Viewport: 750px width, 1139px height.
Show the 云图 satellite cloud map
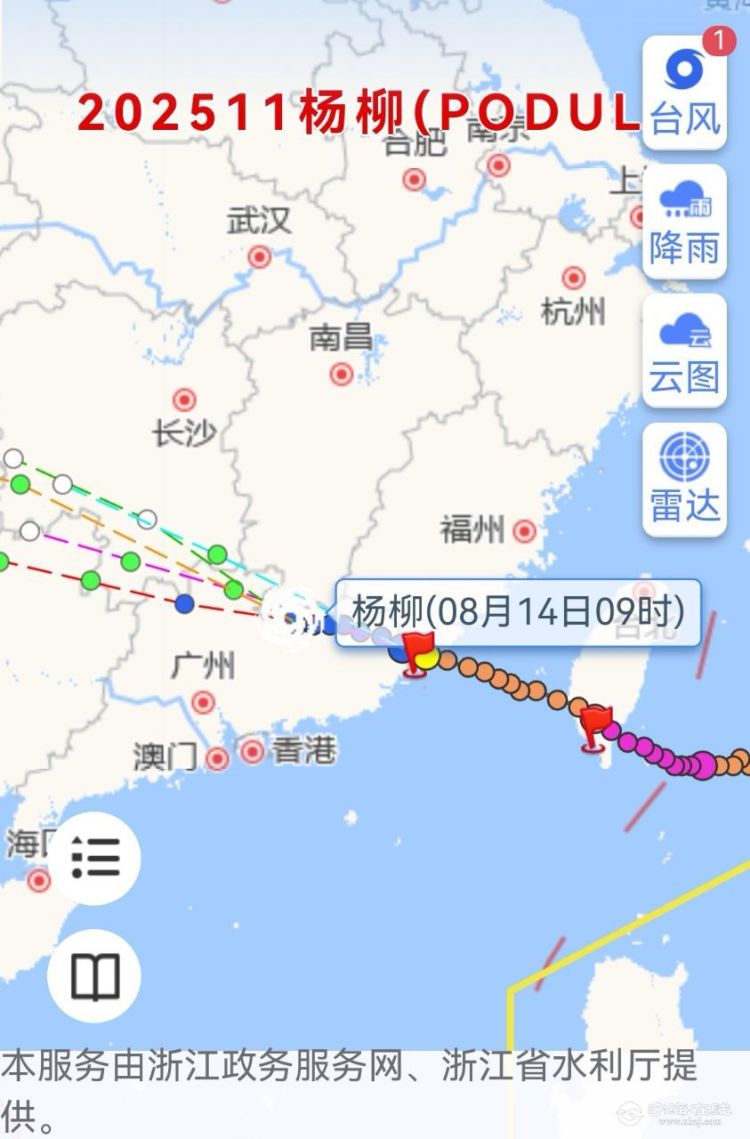tap(684, 351)
